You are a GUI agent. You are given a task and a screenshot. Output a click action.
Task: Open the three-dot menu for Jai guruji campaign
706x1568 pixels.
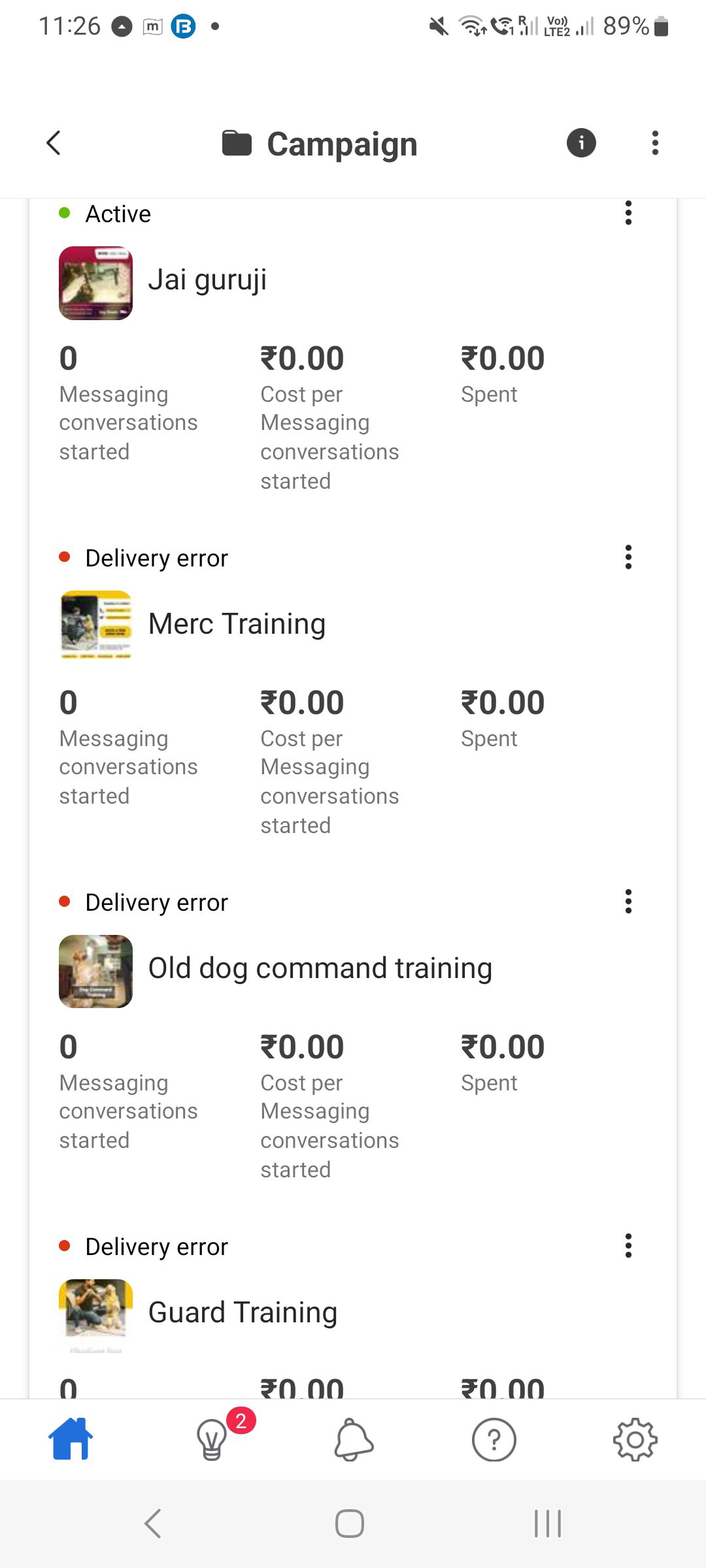[x=628, y=213]
